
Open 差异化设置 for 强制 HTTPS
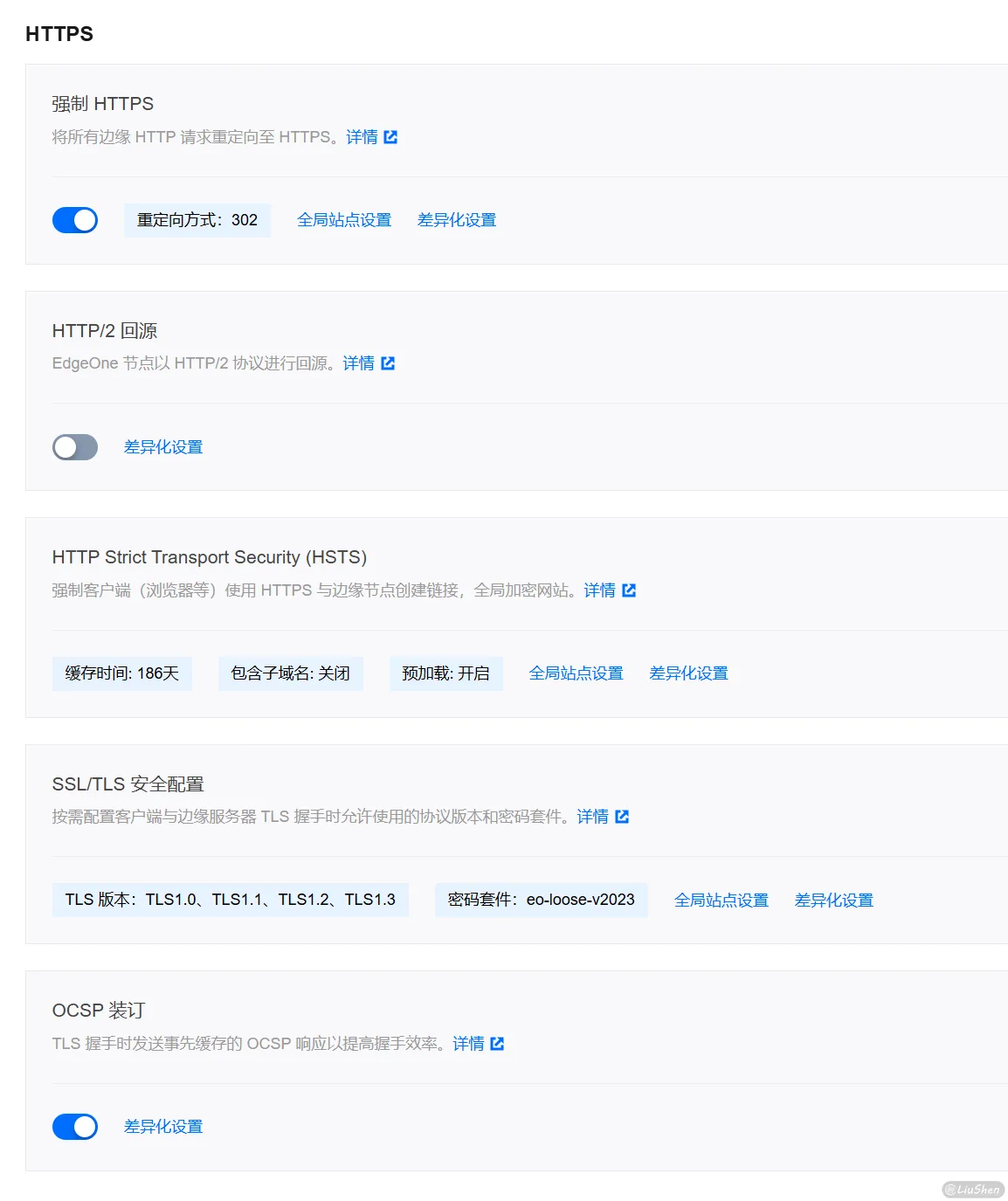coord(457,219)
